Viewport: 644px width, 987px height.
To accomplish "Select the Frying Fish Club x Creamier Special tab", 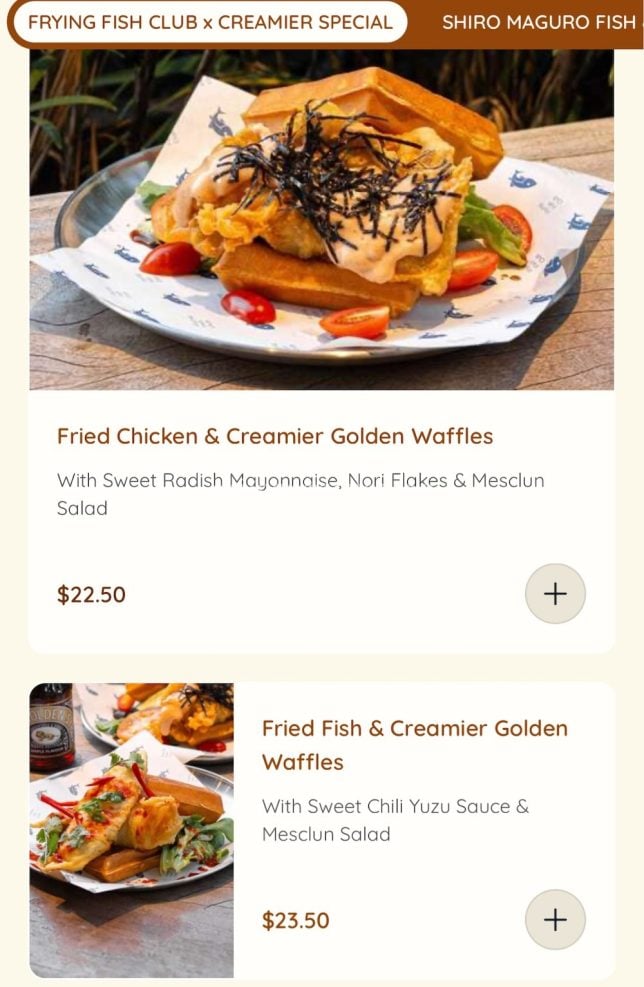I will [210, 22].
